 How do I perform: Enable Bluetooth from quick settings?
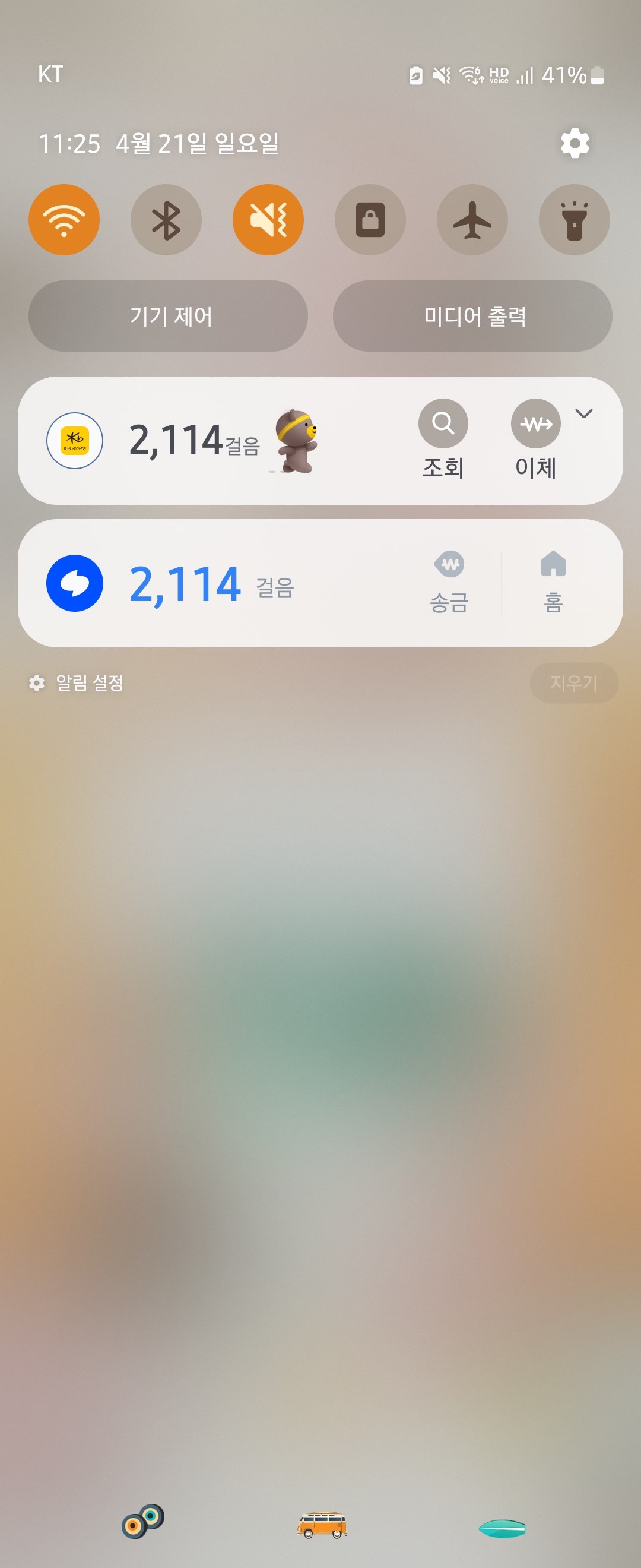tap(166, 220)
